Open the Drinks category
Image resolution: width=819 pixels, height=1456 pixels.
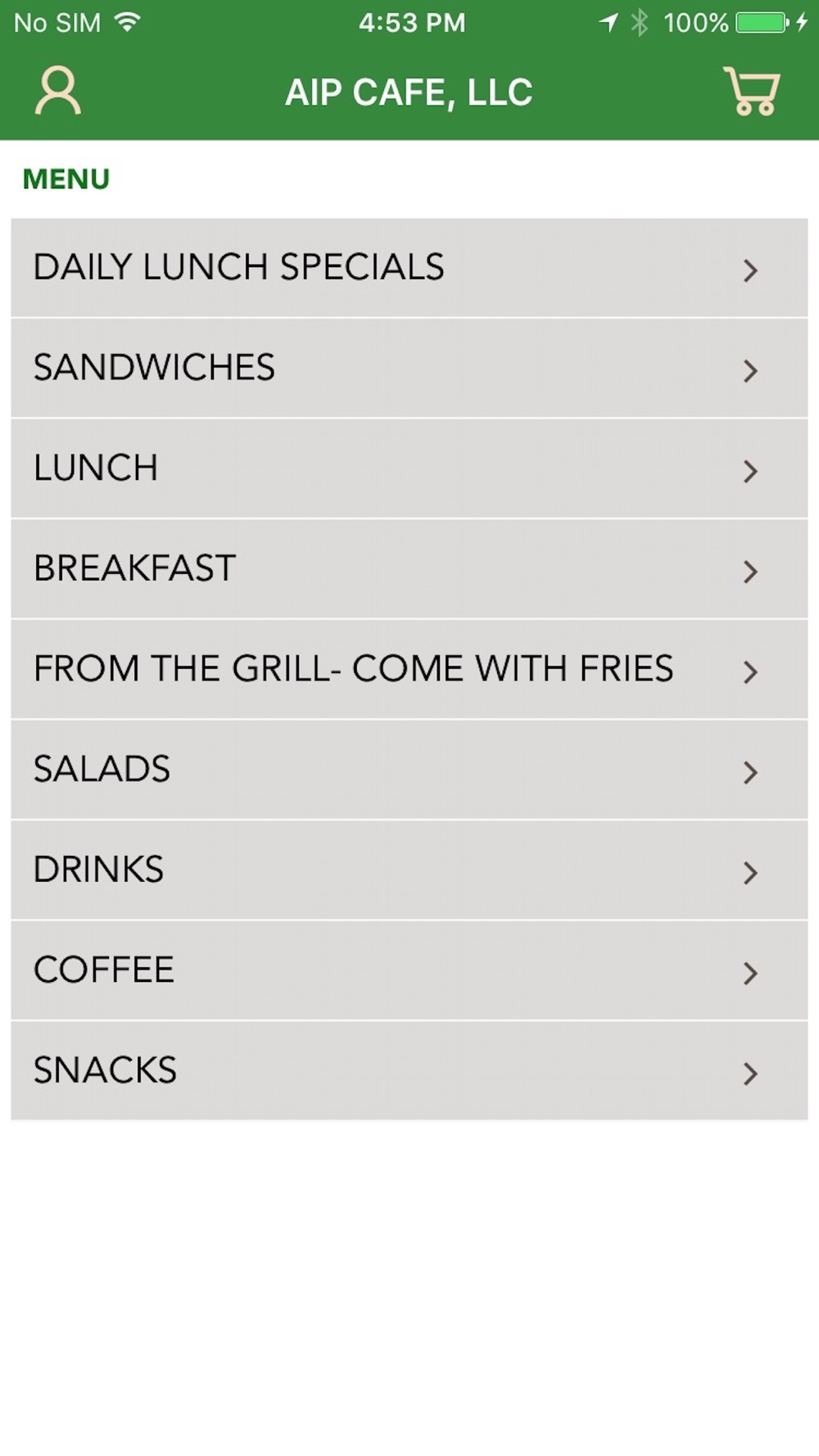(x=409, y=870)
